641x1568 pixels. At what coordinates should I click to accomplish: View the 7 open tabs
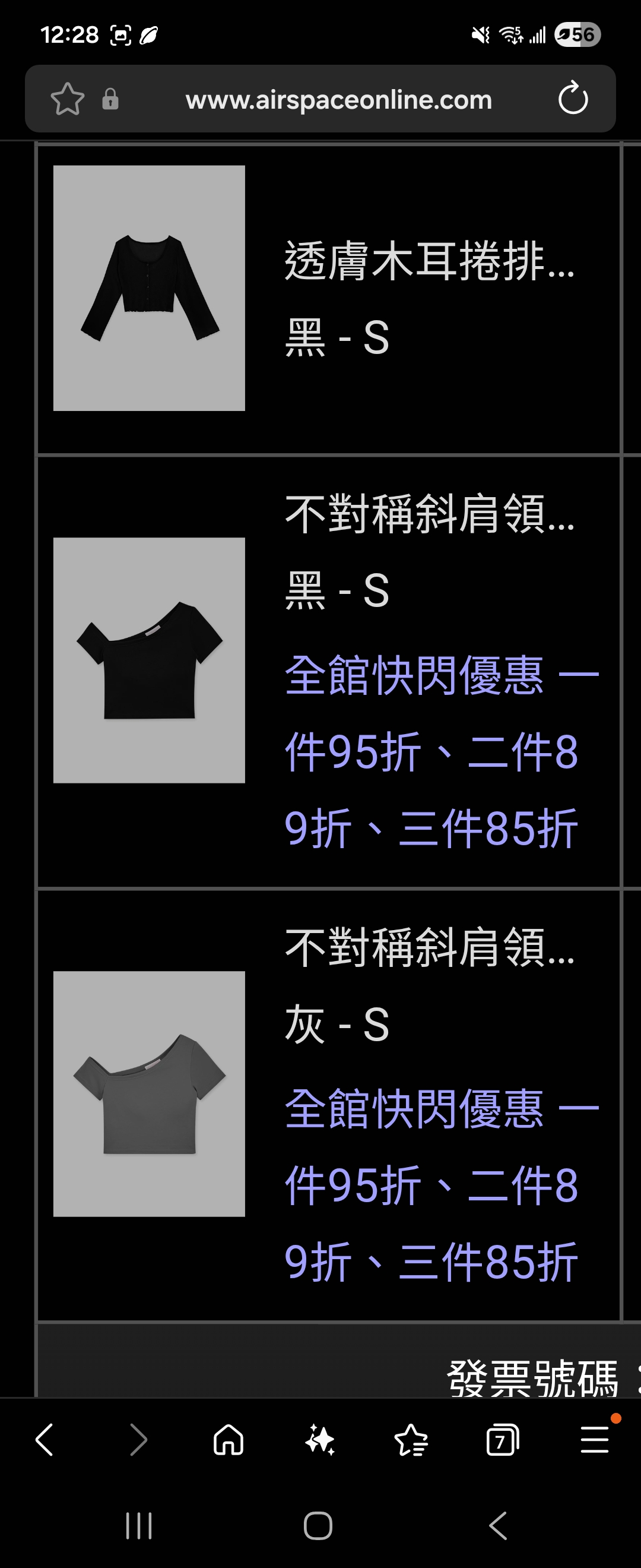[502, 1440]
